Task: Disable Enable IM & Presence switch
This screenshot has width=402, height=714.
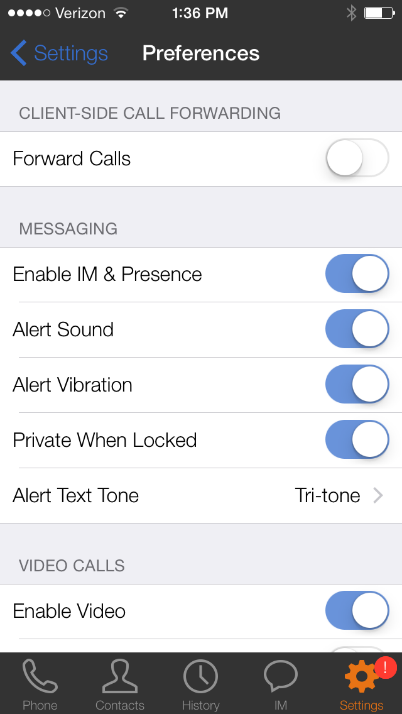Action: [357, 274]
